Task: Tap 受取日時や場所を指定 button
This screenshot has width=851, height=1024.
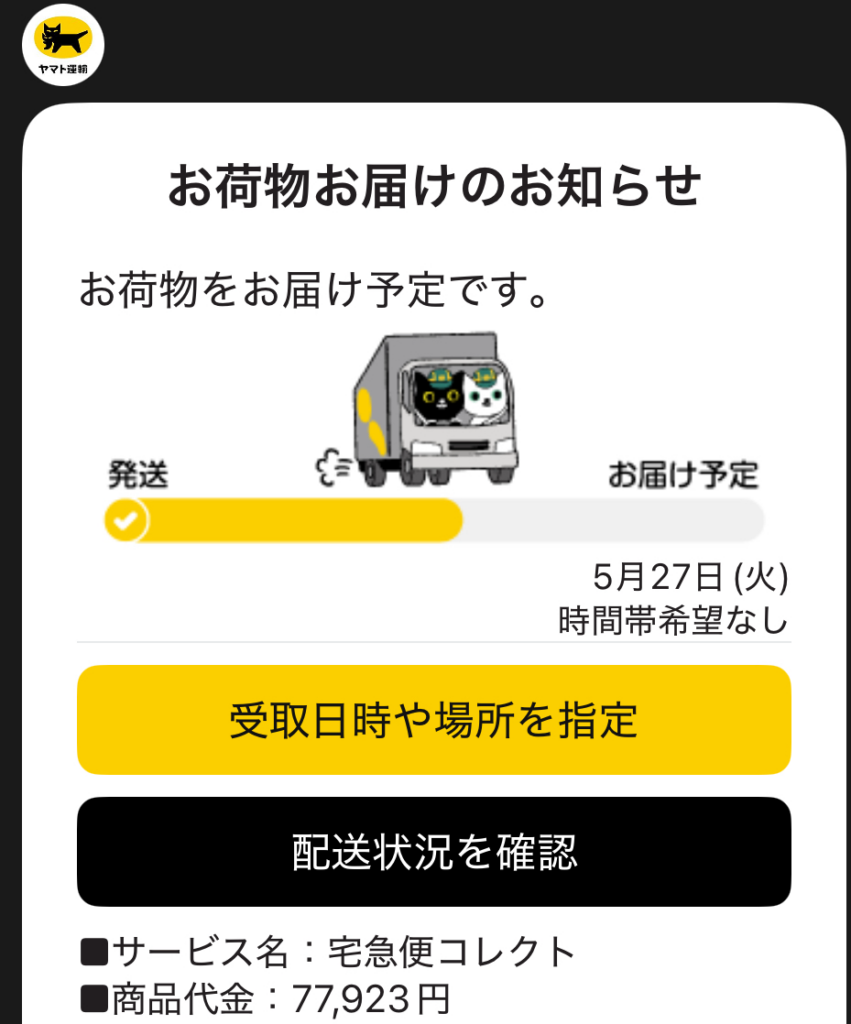Action: pyautogui.click(x=434, y=720)
